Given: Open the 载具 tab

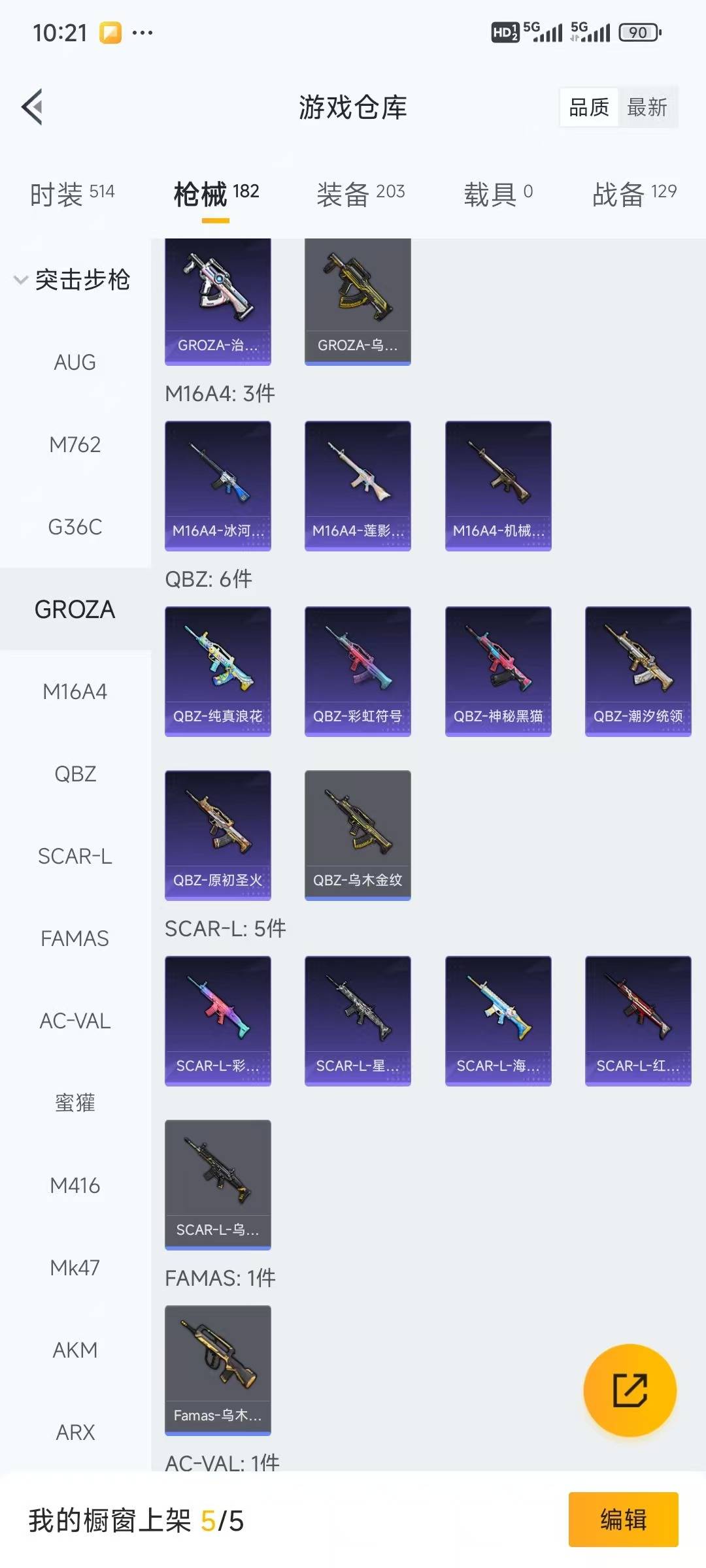Looking at the screenshot, I should (498, 193).
